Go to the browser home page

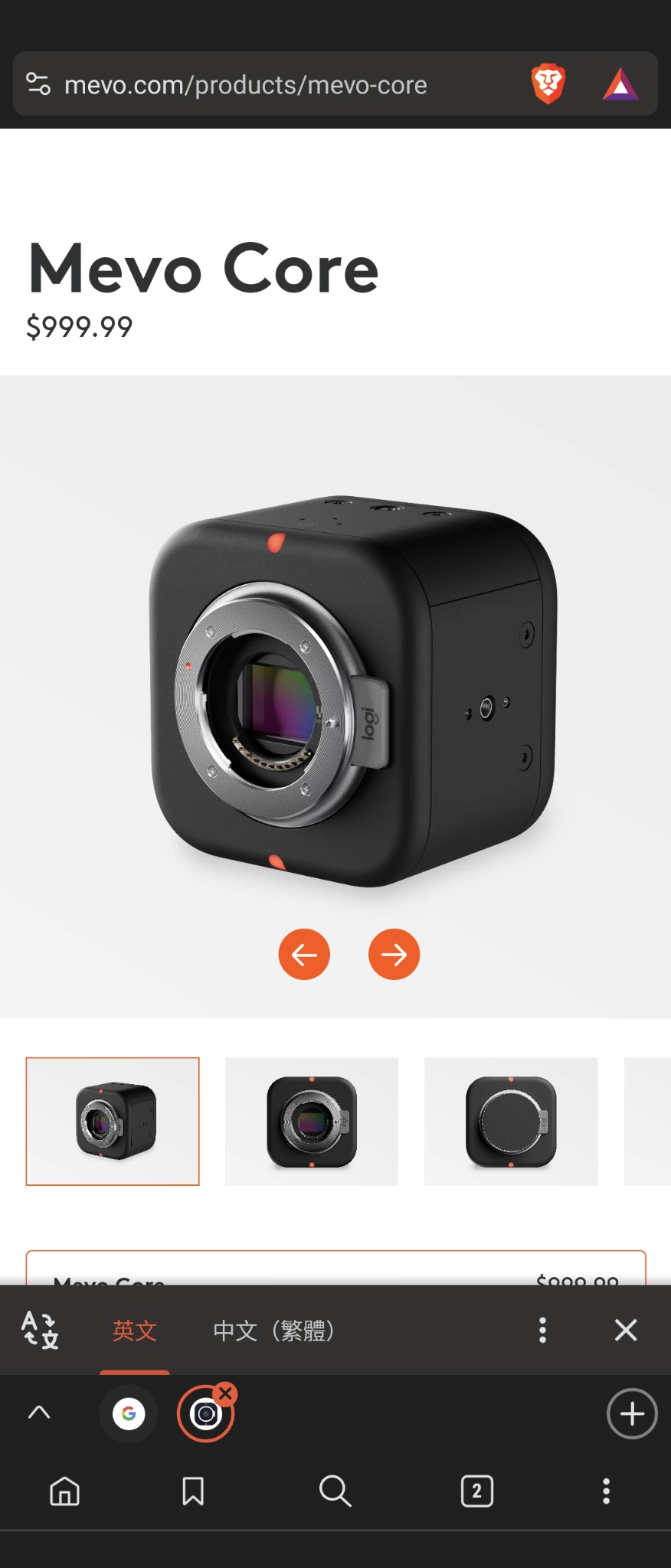pyautogui.click(x=64, y=1491)
